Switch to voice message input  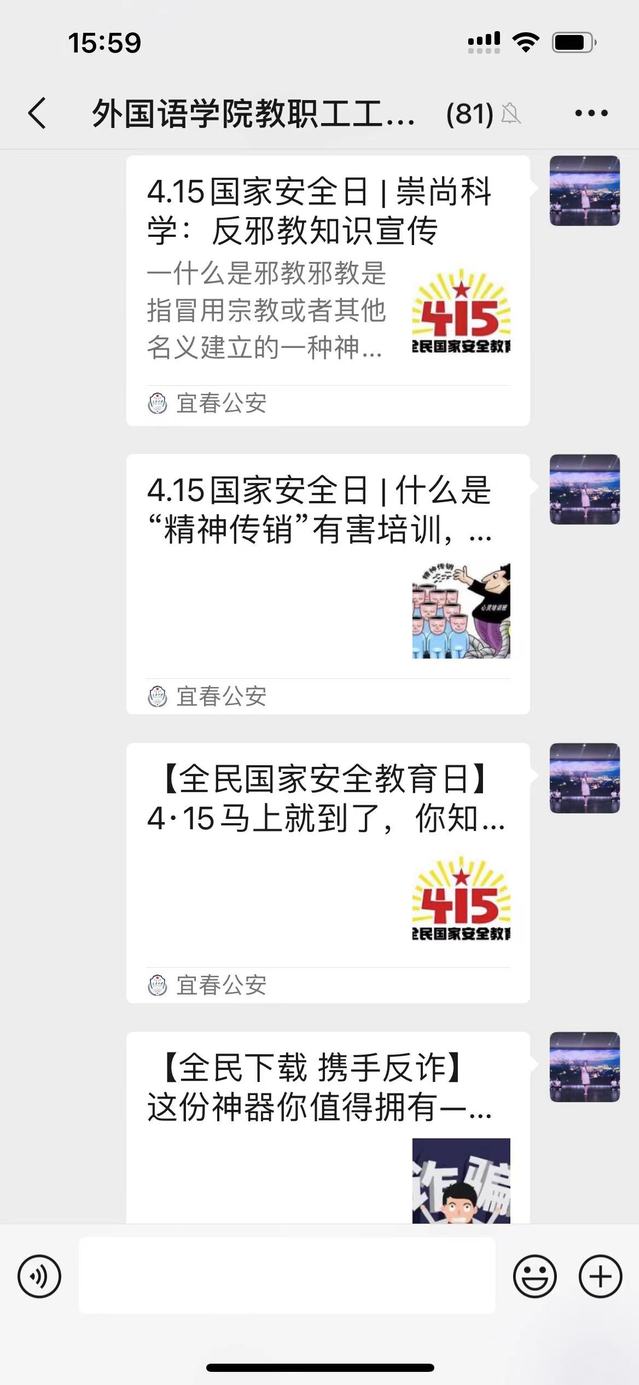(x=39, y=1276)
